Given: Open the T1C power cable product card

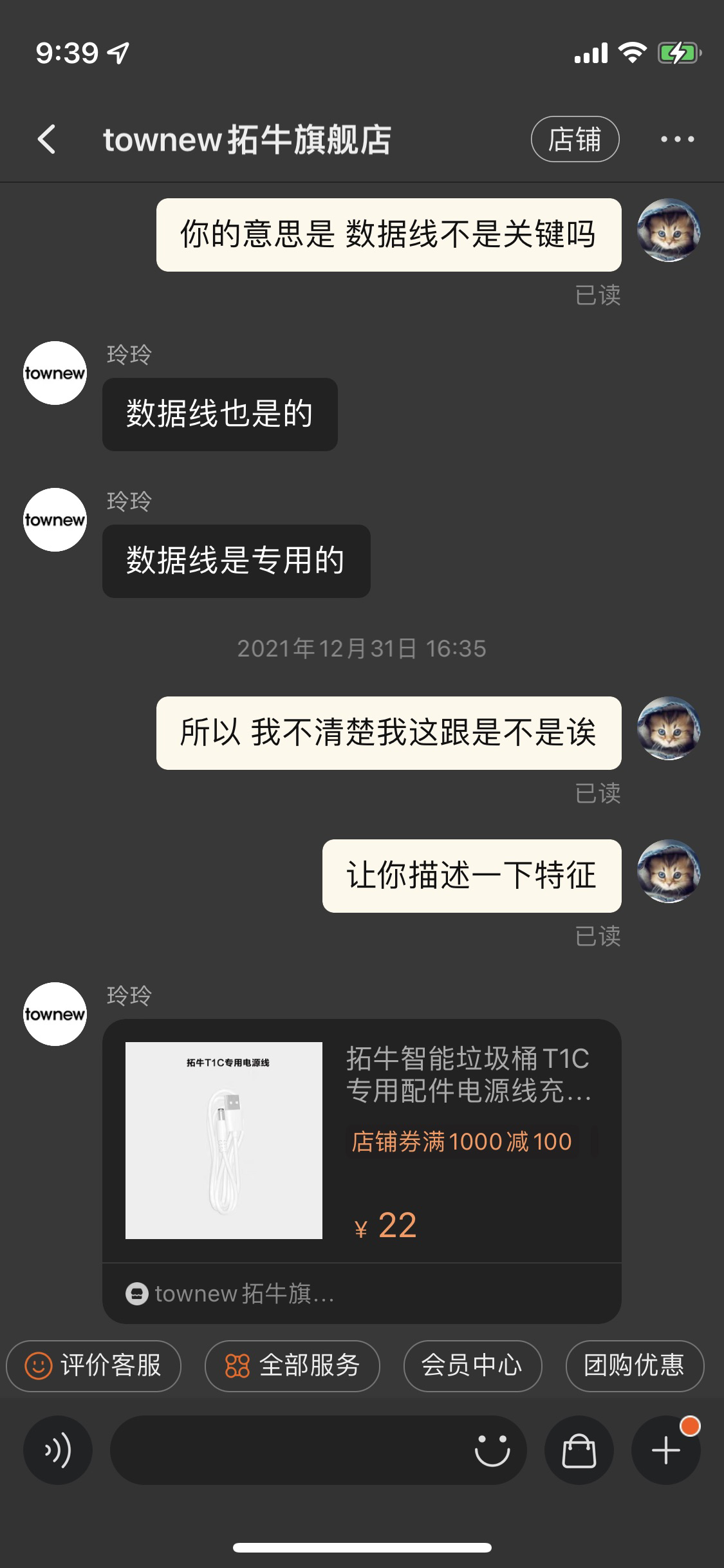Looking at the screenshot, I should point(362,1141).
